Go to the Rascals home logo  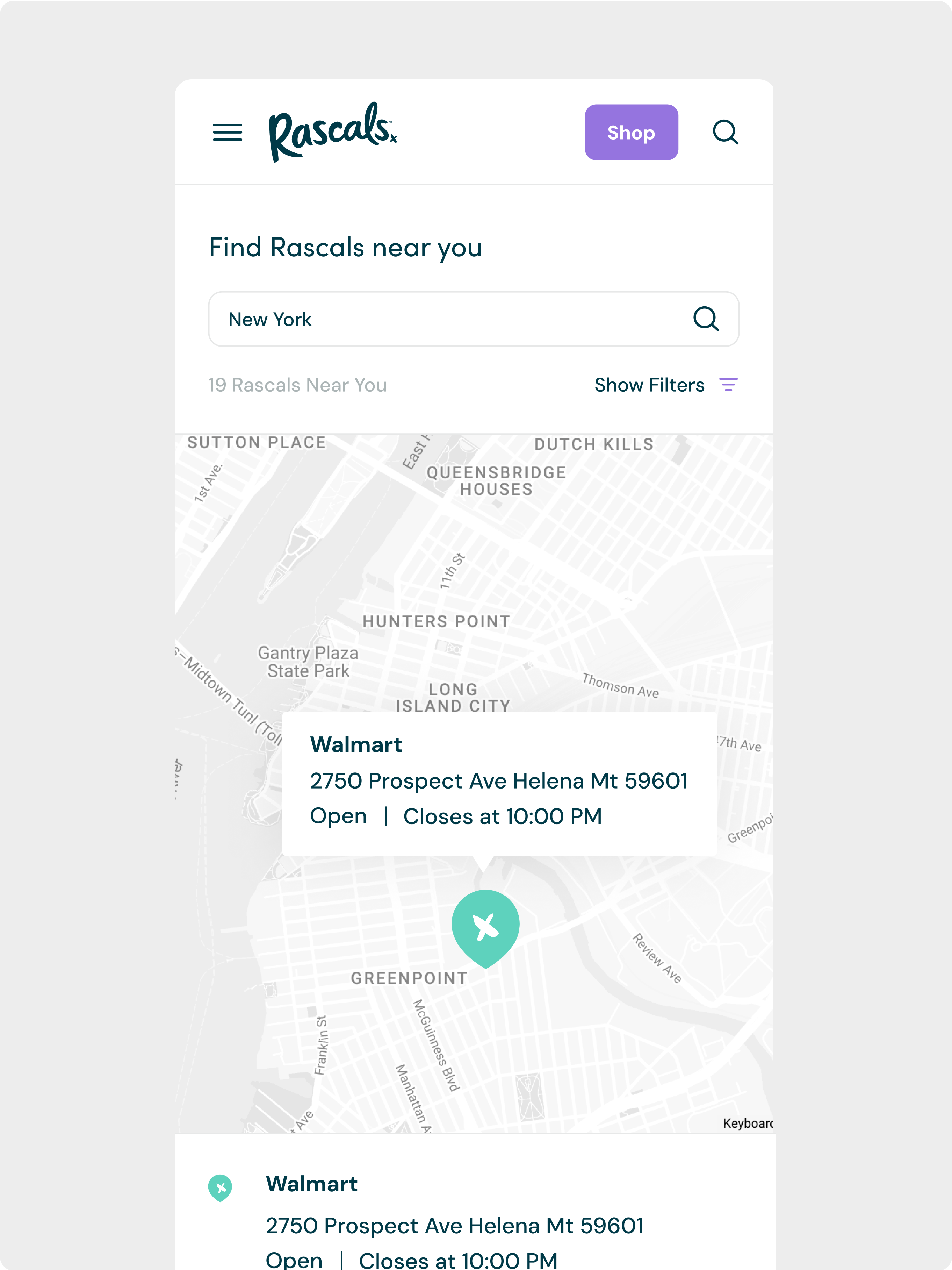tap(332, 132)
